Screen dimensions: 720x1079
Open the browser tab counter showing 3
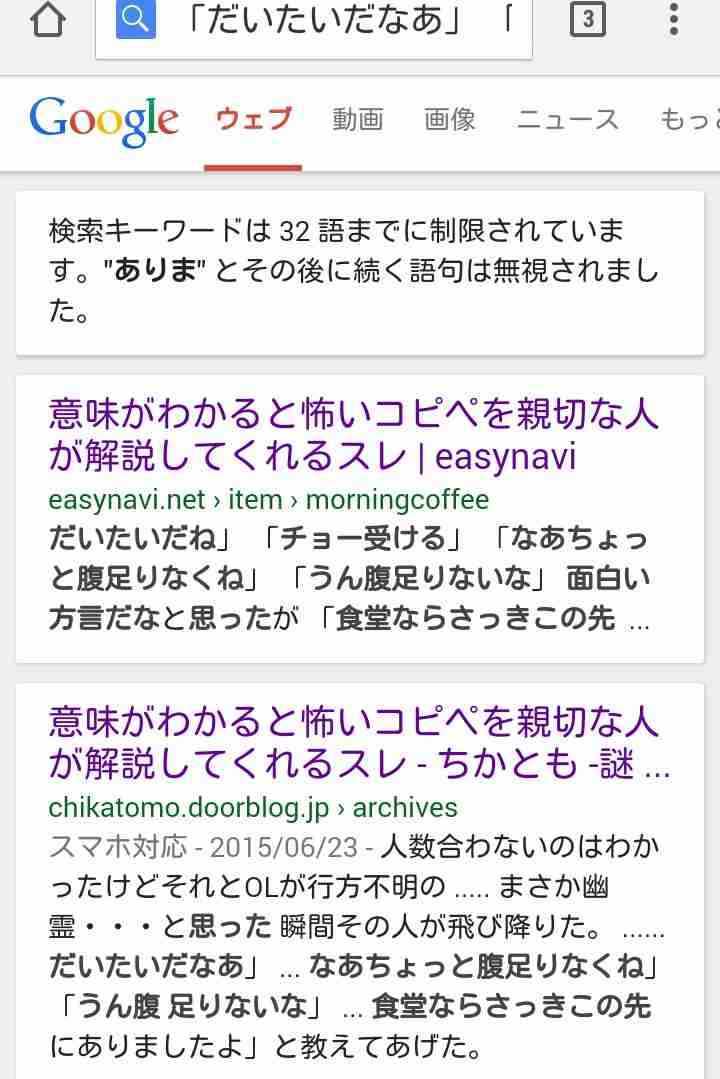tap(586, 20)
